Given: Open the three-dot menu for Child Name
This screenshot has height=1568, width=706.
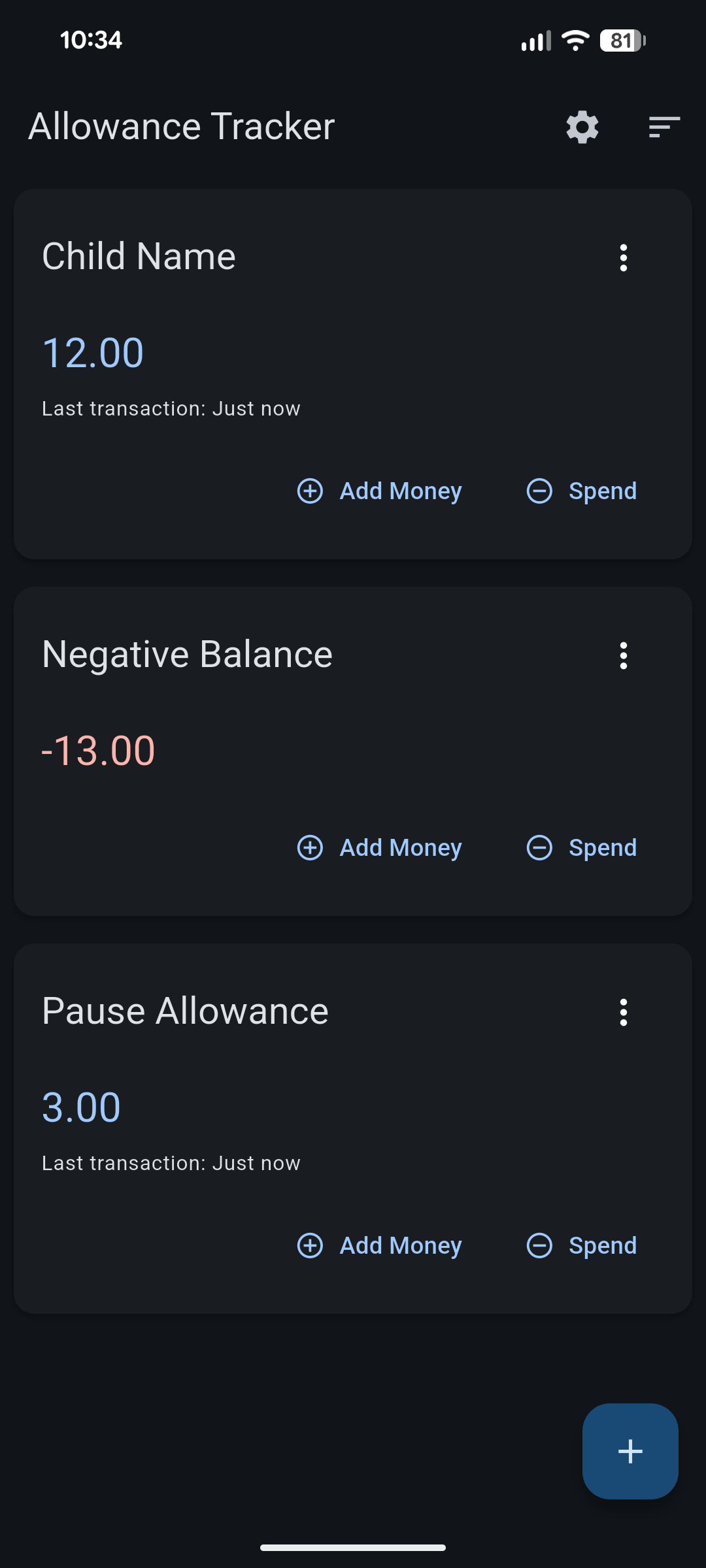Looking at the screenshot, I should tap(624, 257).
